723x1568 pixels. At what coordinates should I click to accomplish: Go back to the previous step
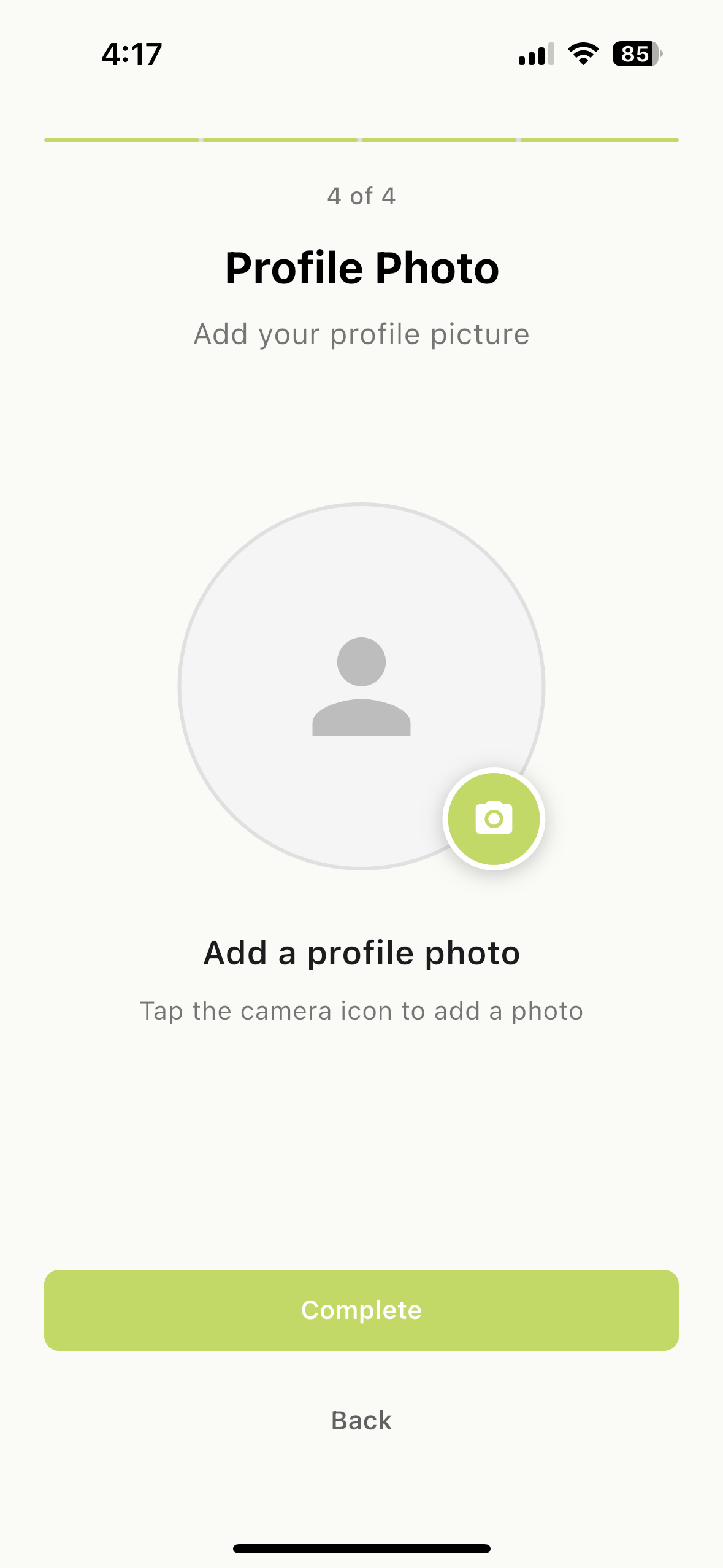click(x=361, y=1420)
